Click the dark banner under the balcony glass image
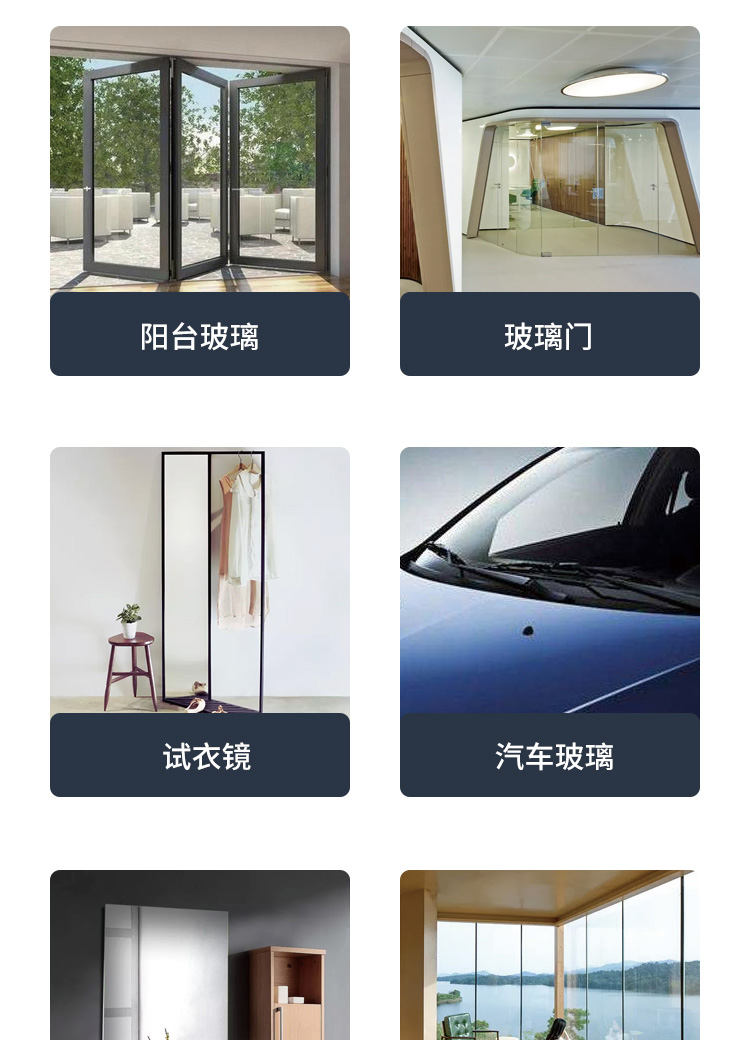 200,334
